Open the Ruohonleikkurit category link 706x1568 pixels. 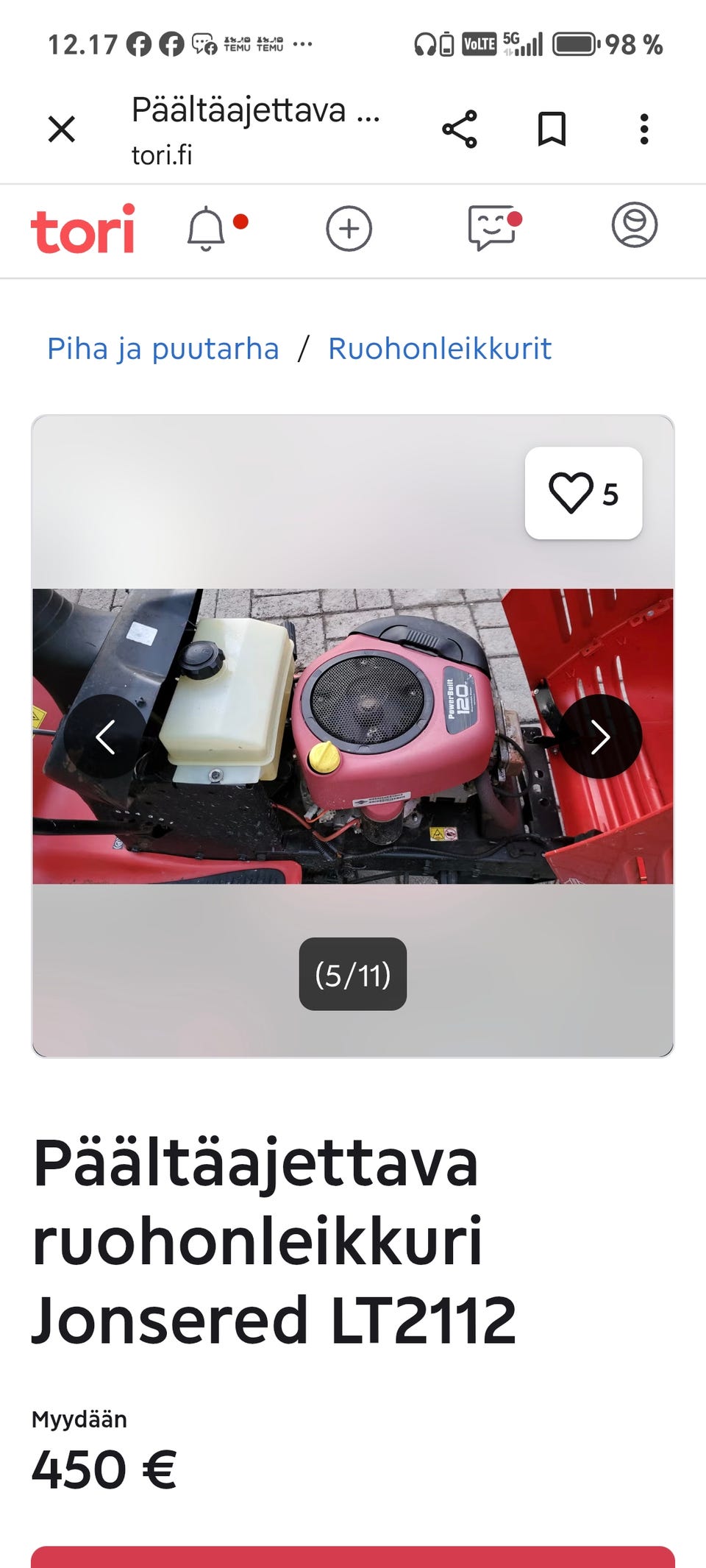click(440, 349)
